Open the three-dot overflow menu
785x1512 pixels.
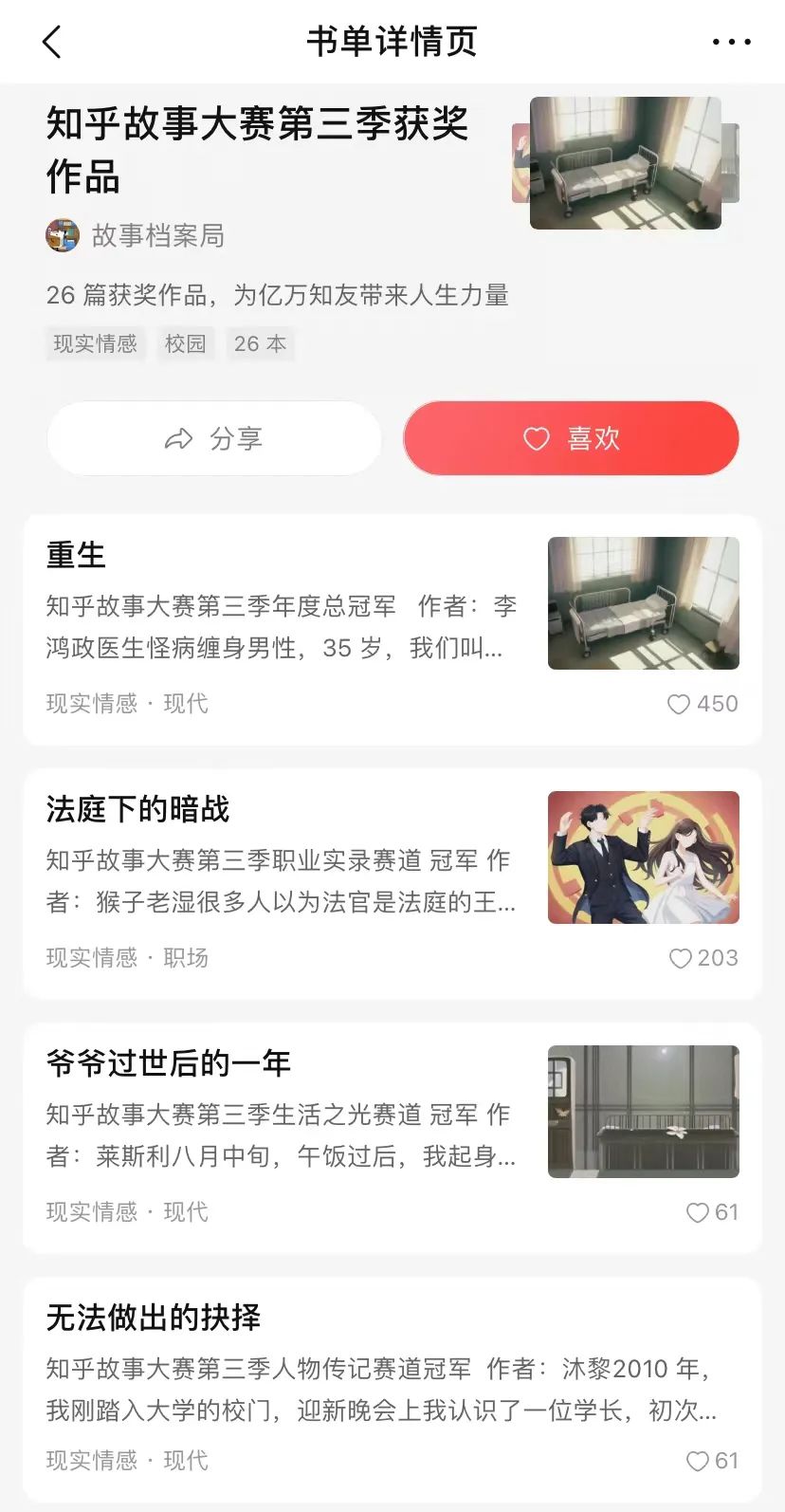pos(731,42)
